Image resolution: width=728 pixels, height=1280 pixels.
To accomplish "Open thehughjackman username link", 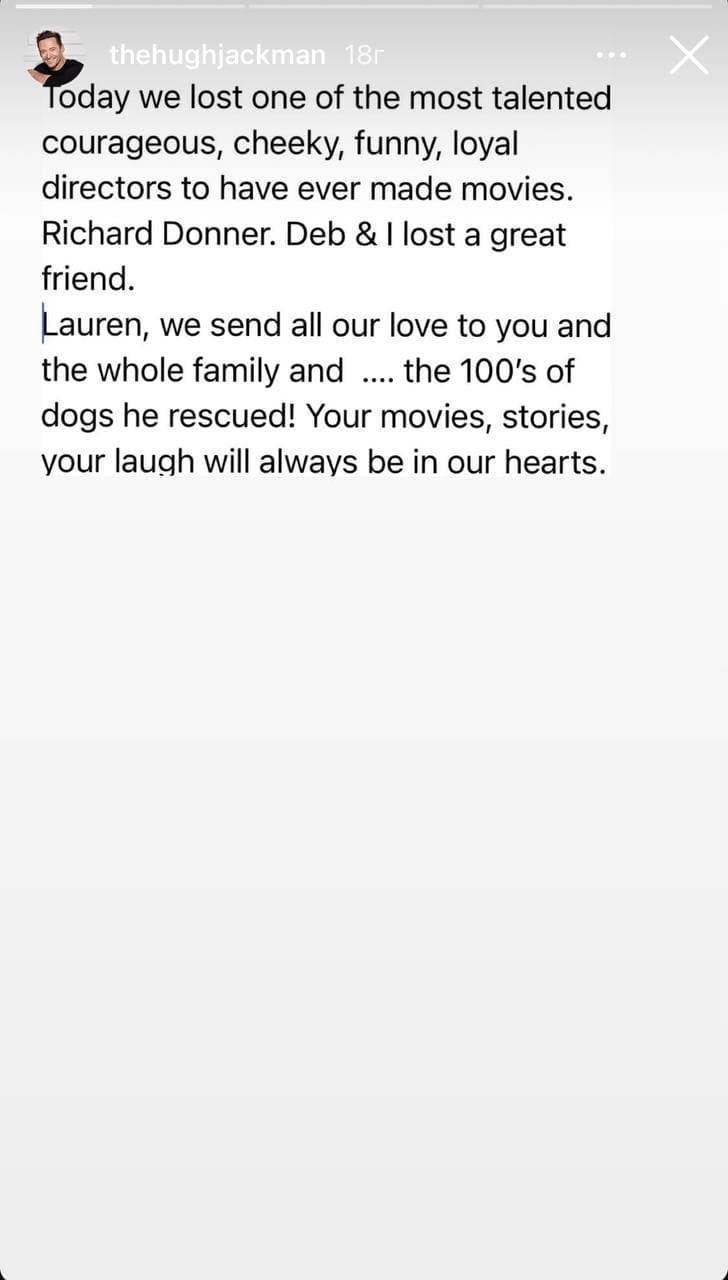I will click(x=216, y=55).
